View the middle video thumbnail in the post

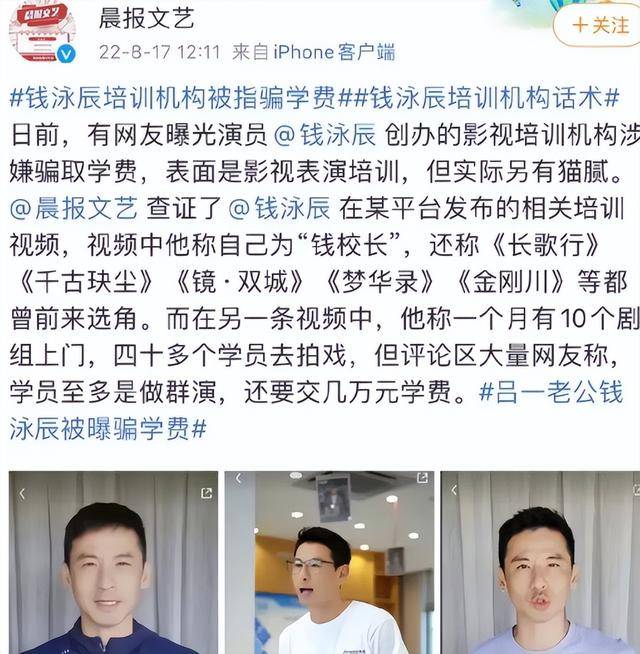click(x=329, y=562)
